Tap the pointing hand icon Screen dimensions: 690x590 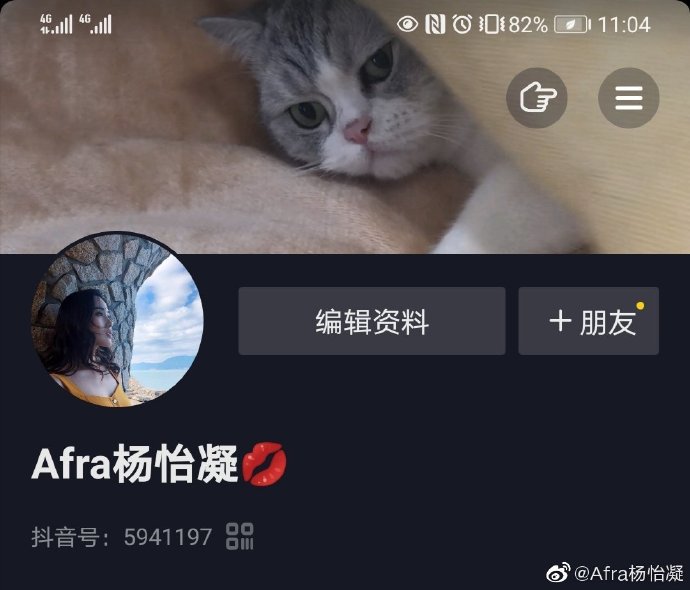[537, 98]
